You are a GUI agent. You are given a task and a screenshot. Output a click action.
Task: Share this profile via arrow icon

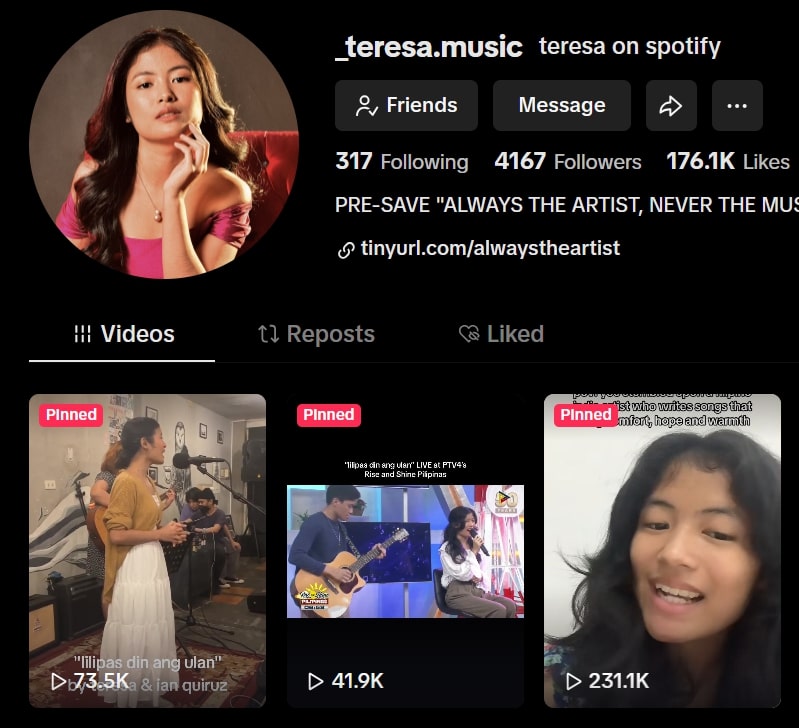(671, 106)
